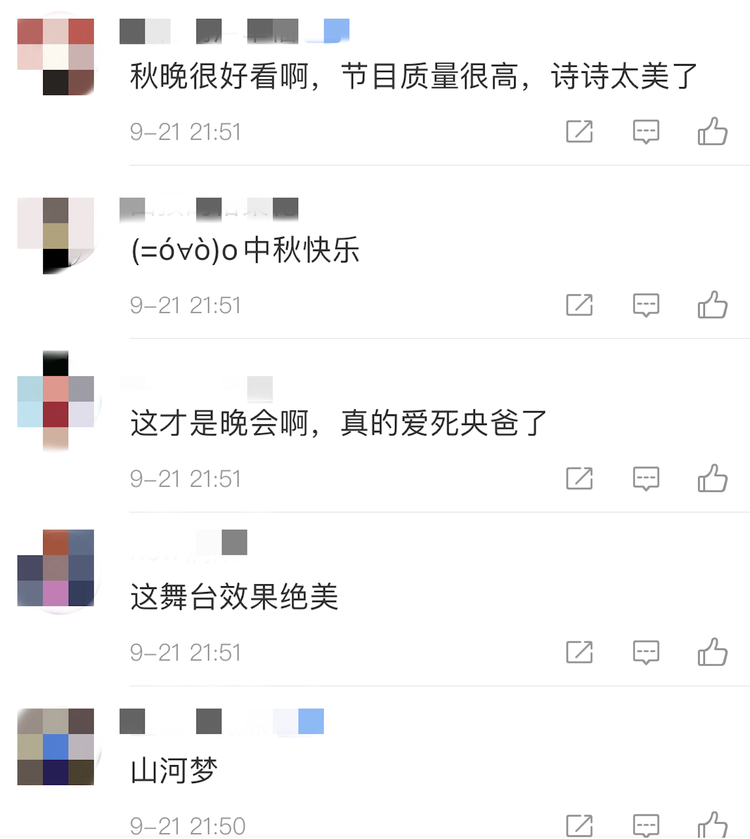Open profile picture of the 山河梦 commenter

coord(56,745)
